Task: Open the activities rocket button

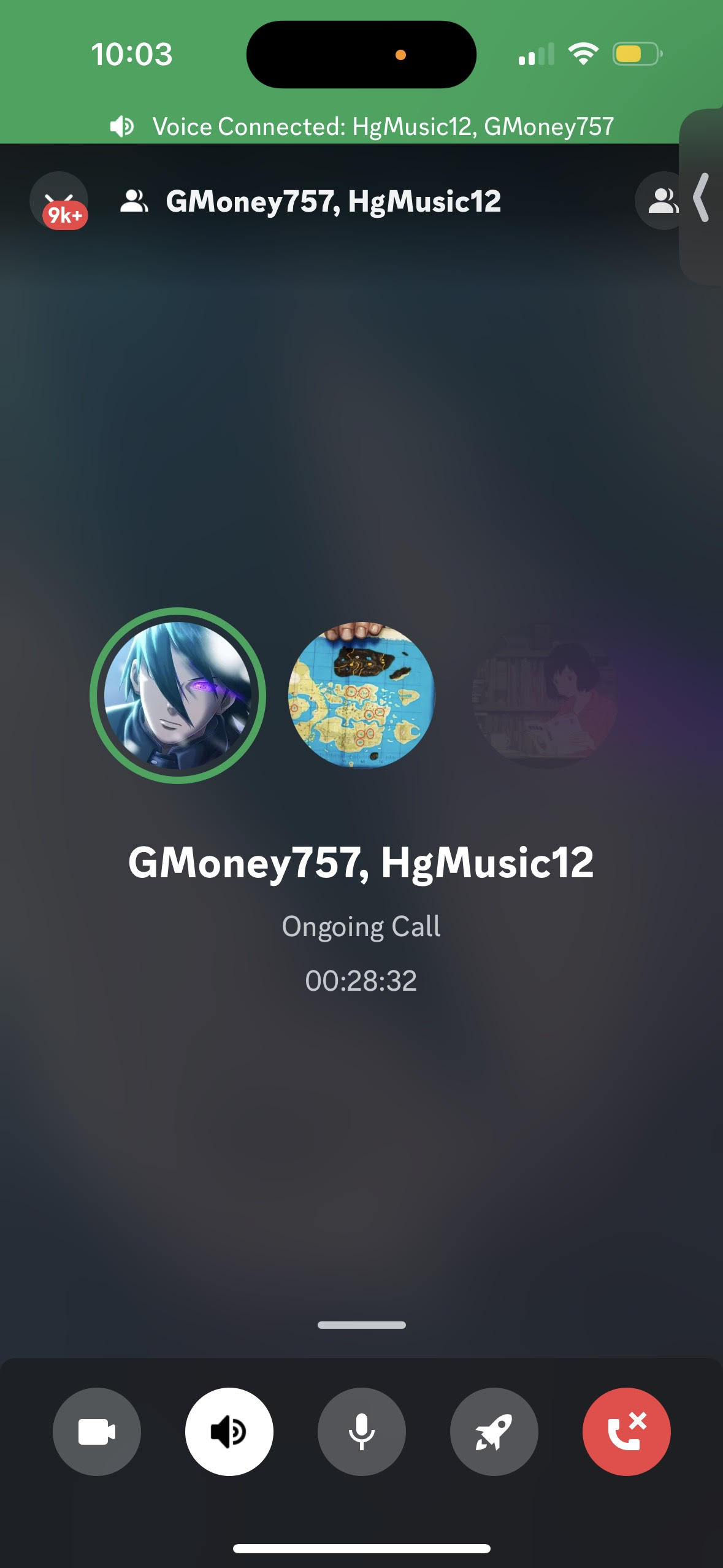Action: point(494,1431)
